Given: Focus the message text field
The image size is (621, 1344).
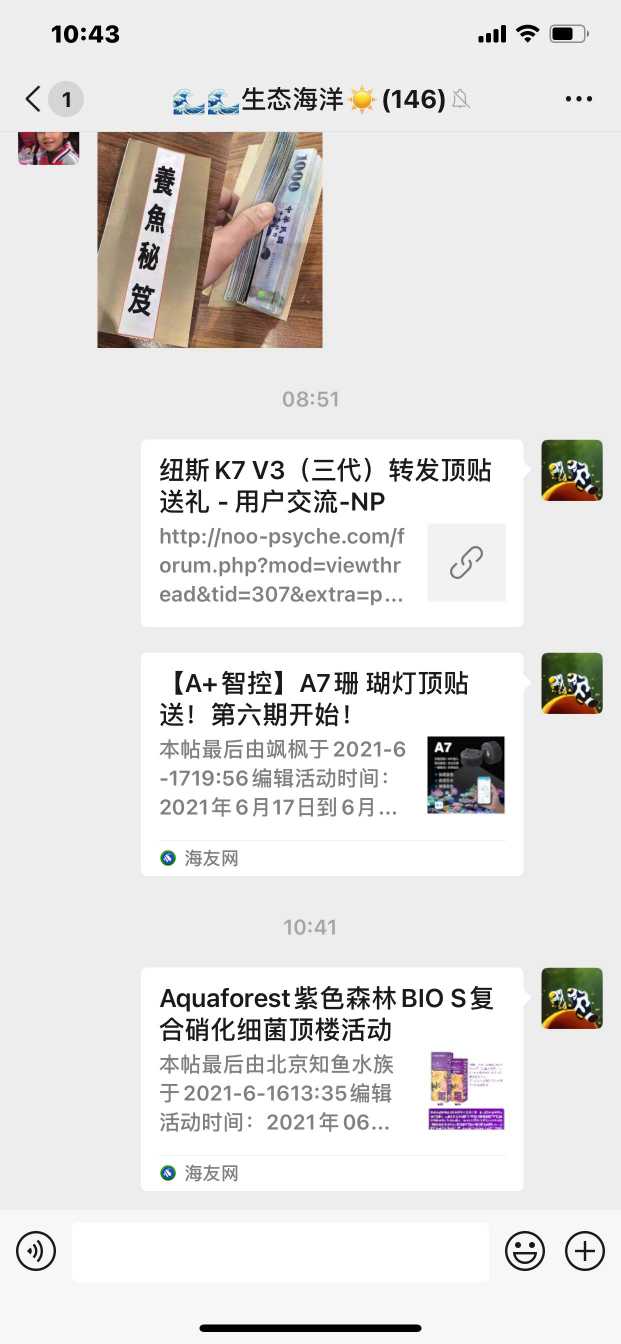Looking at the screenshot, I should click(x=280, y=1251).
